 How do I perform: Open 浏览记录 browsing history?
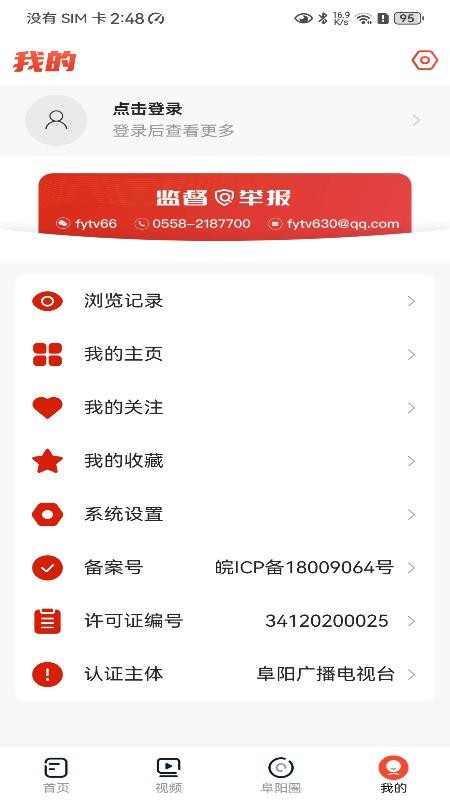pos(225,302)
